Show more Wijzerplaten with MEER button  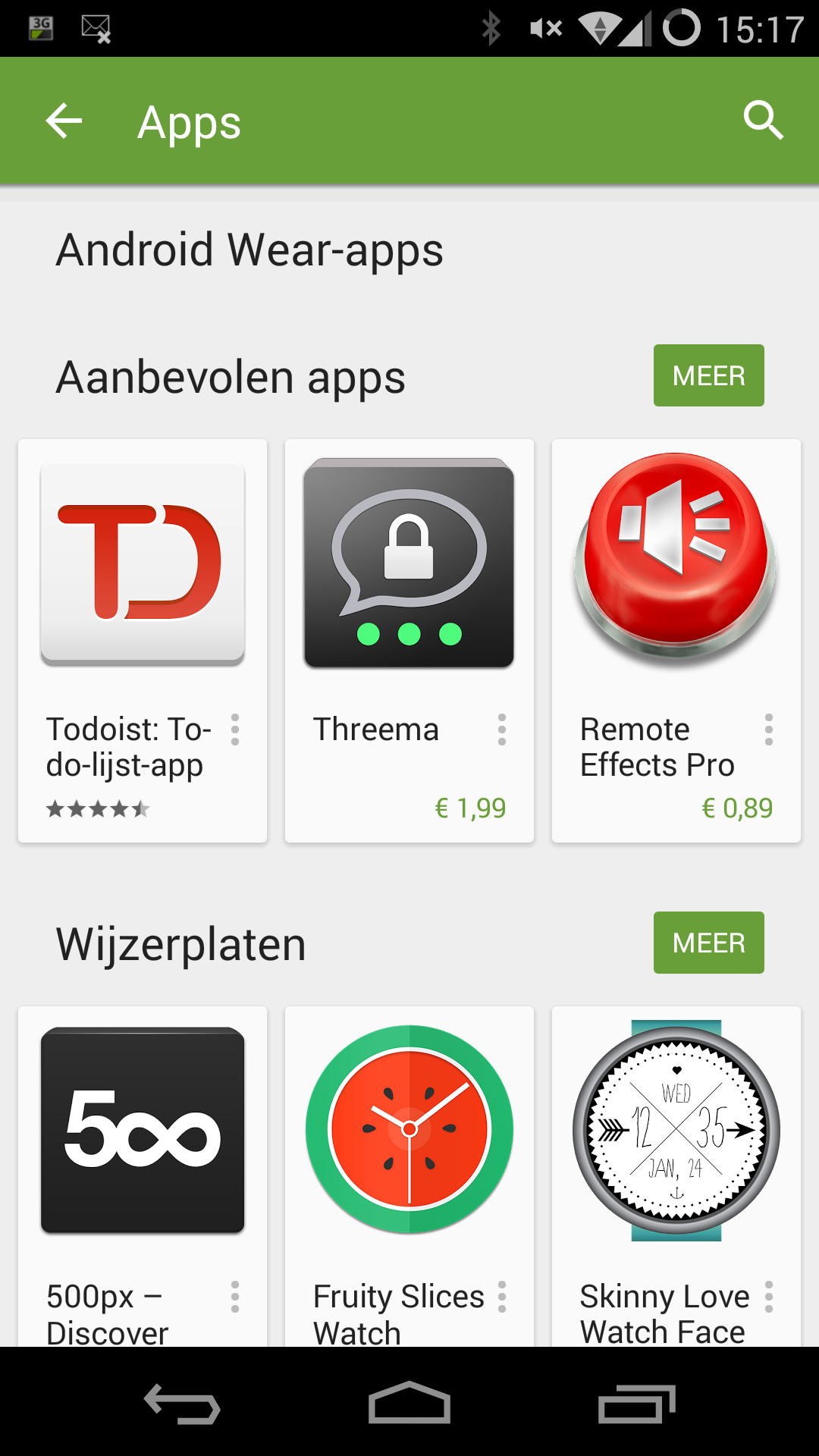tap(708, 943)
